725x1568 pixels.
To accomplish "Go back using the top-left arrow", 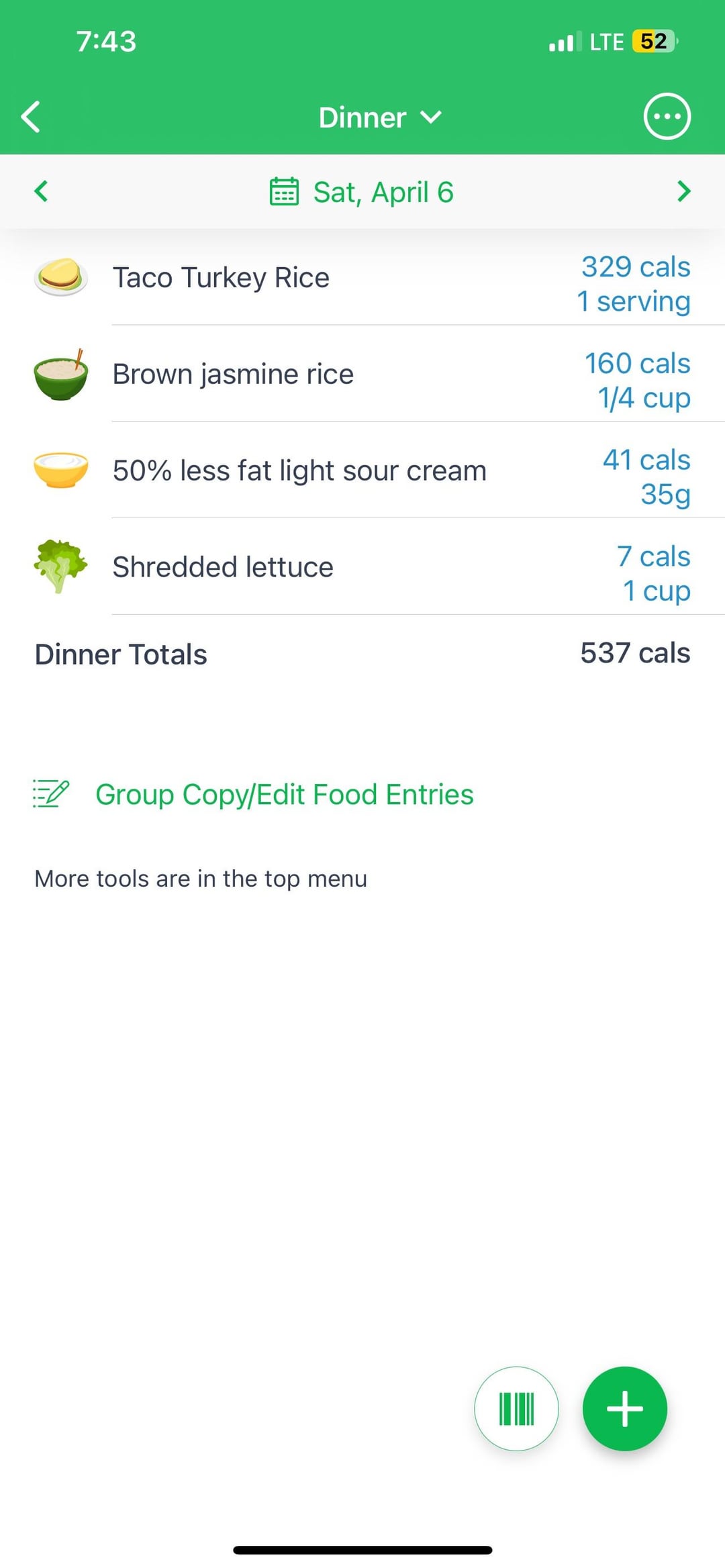I will (31, 117).
